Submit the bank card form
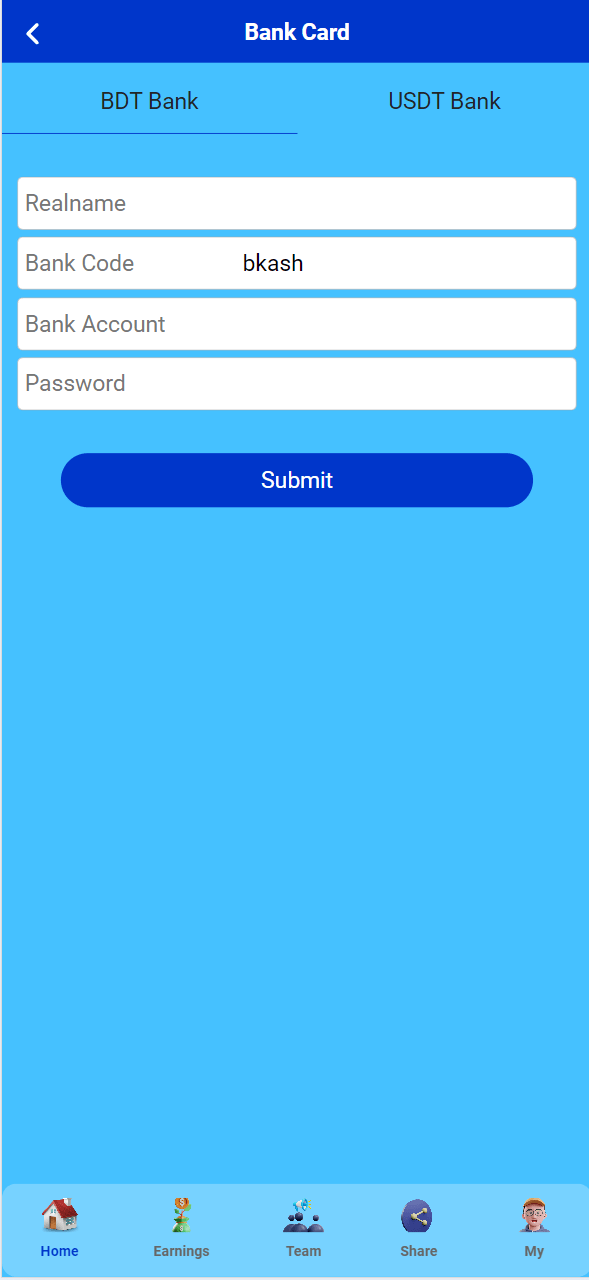The height and width of the screenshot is (1280, 589). pos(297,480)
